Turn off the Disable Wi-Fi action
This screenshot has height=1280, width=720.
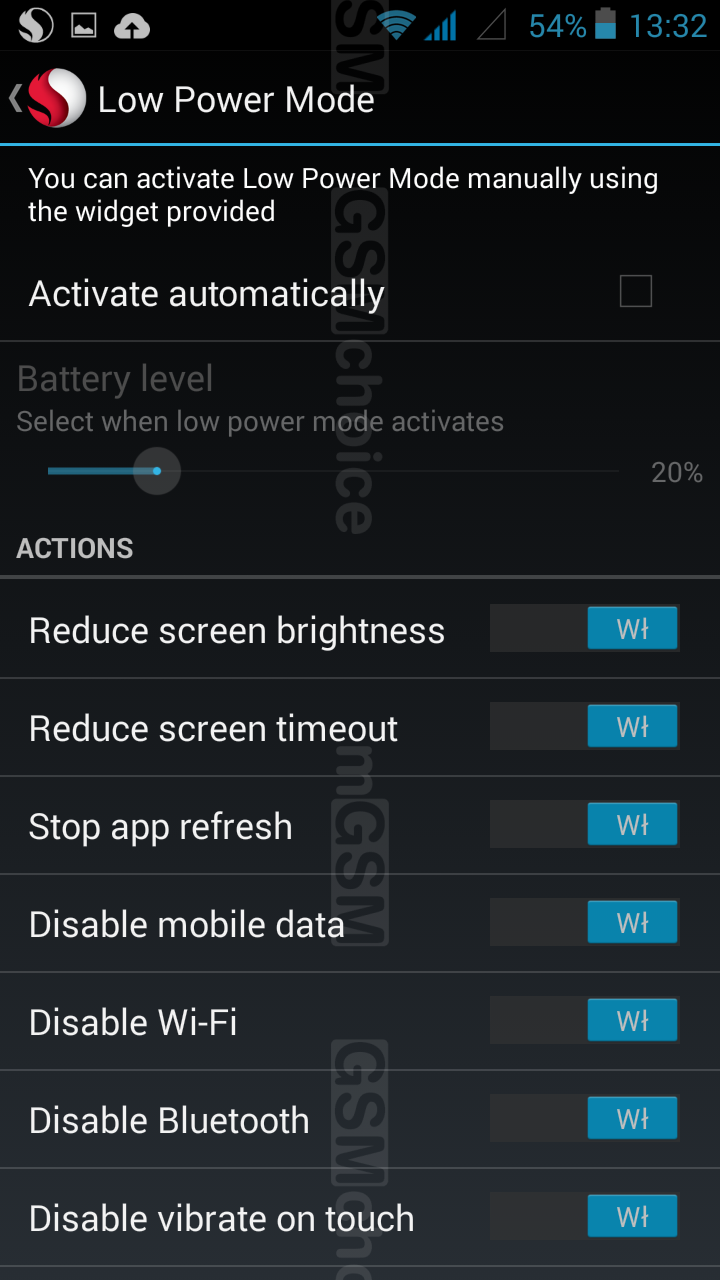click(x=584, y=1021)
